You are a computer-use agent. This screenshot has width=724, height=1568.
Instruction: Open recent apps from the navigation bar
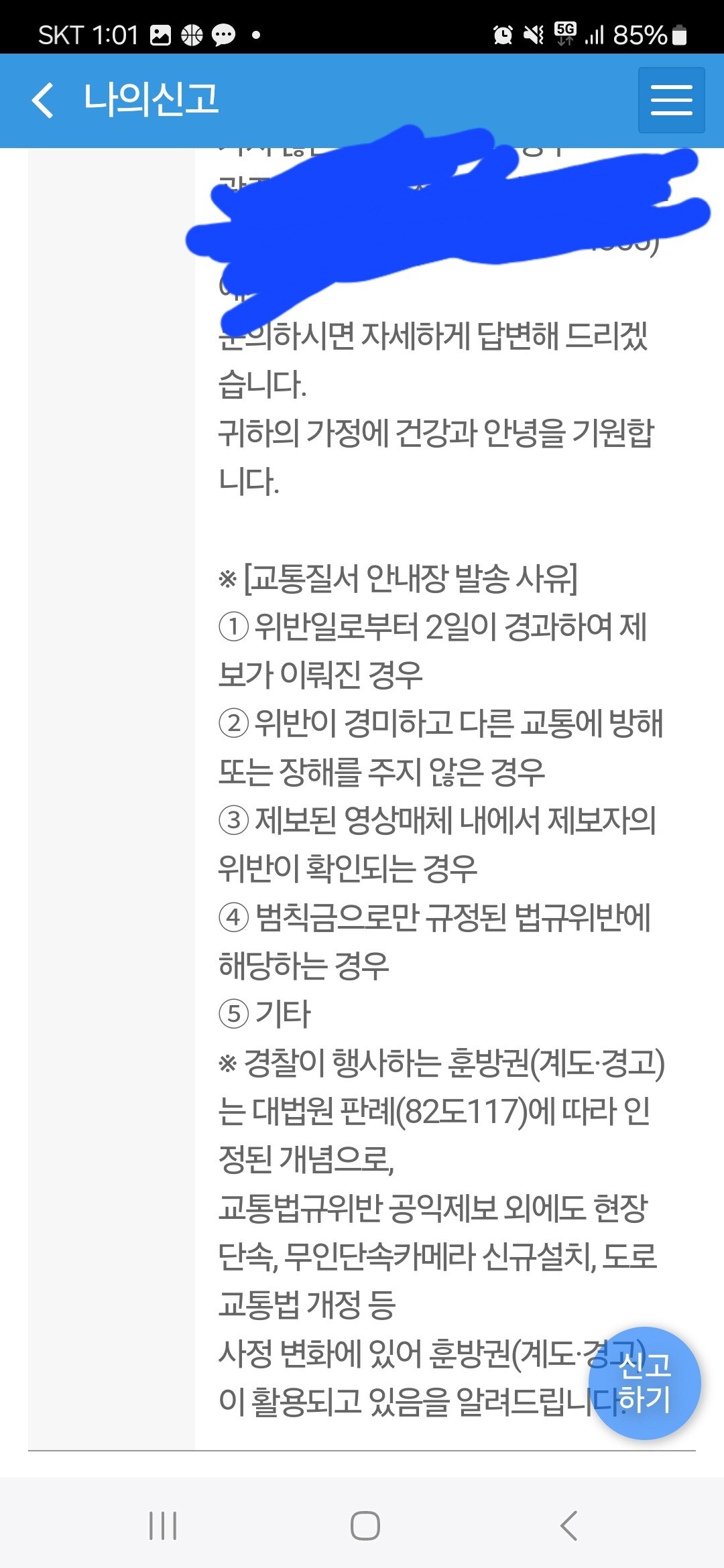pos(163,1526)
